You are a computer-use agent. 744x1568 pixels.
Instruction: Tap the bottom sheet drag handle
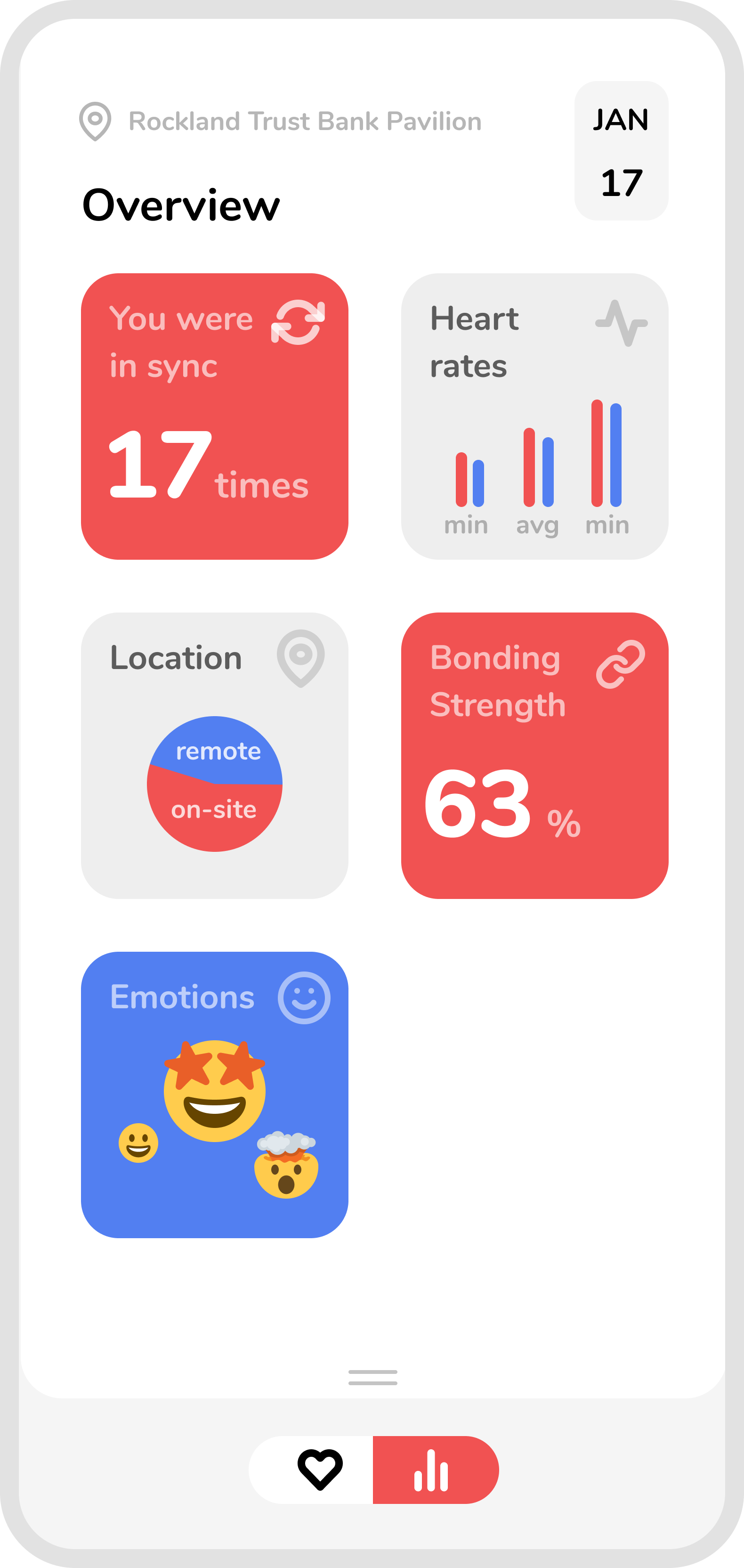click(x=372, y=1378)
